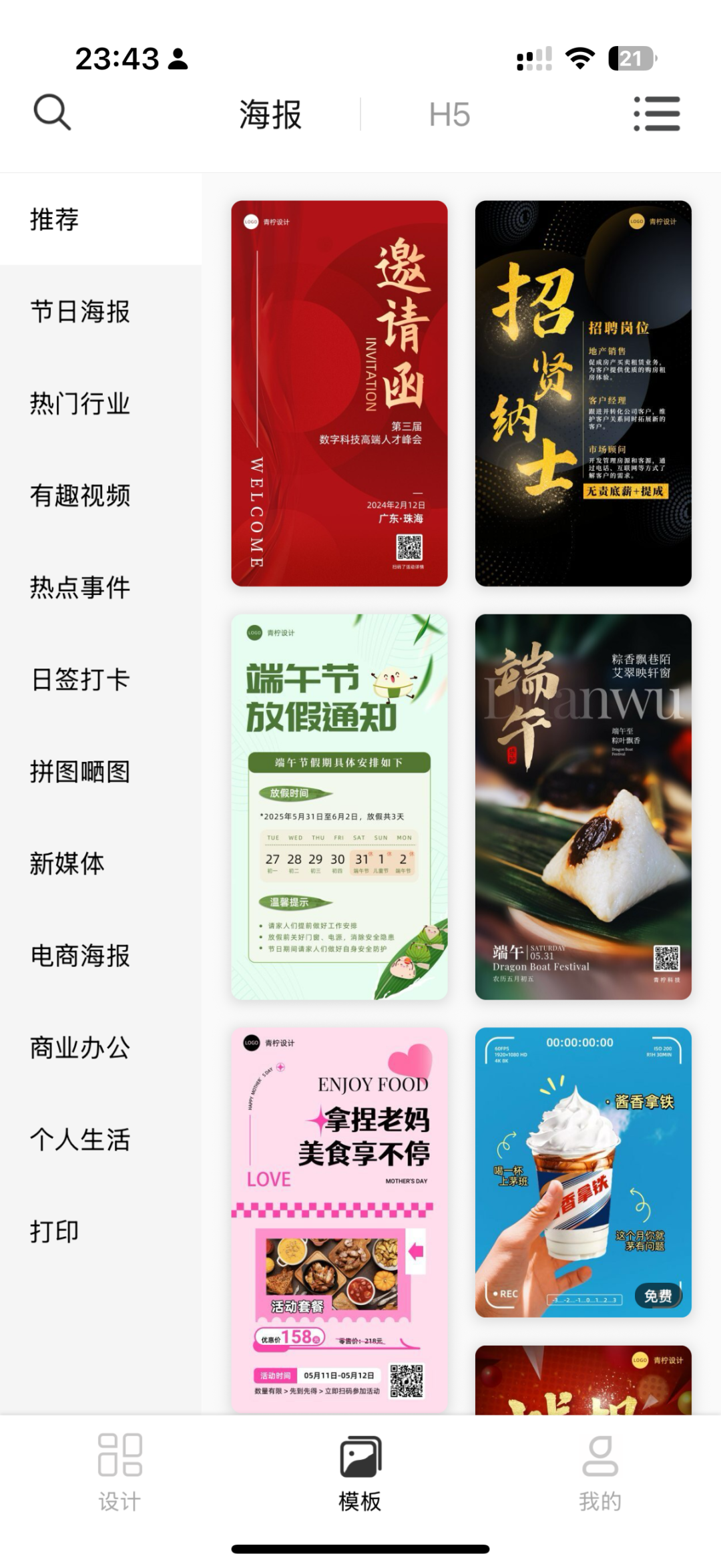
Task: Open 热门行业 category
Action: coord(80,403)
